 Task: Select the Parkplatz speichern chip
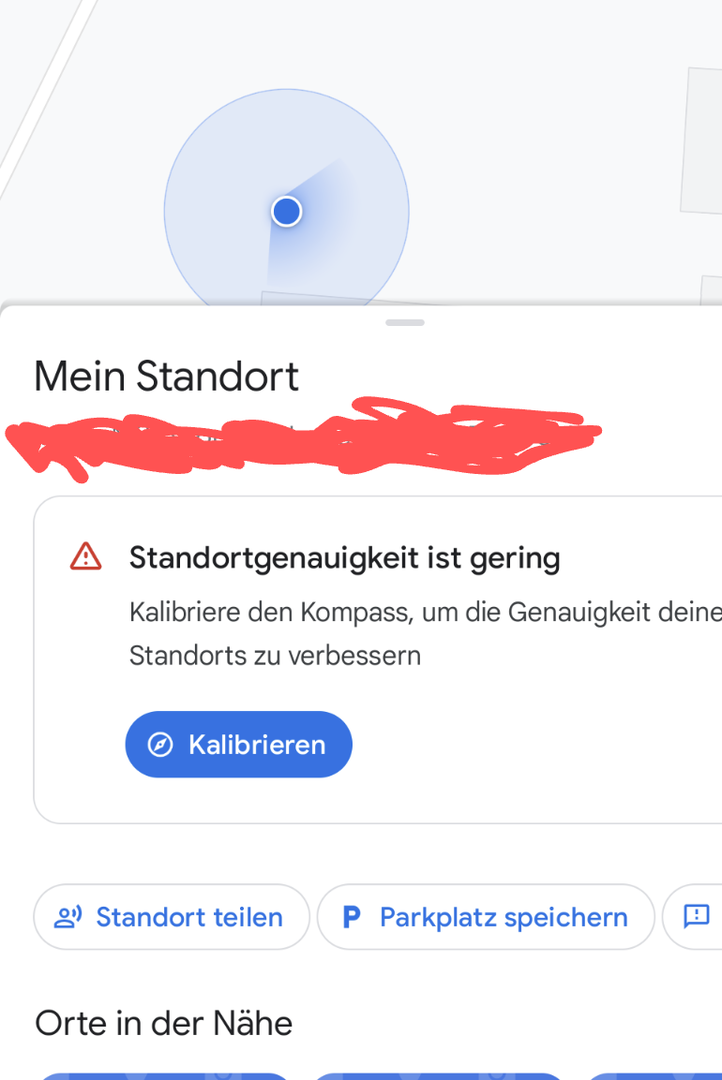click(486, 917)
